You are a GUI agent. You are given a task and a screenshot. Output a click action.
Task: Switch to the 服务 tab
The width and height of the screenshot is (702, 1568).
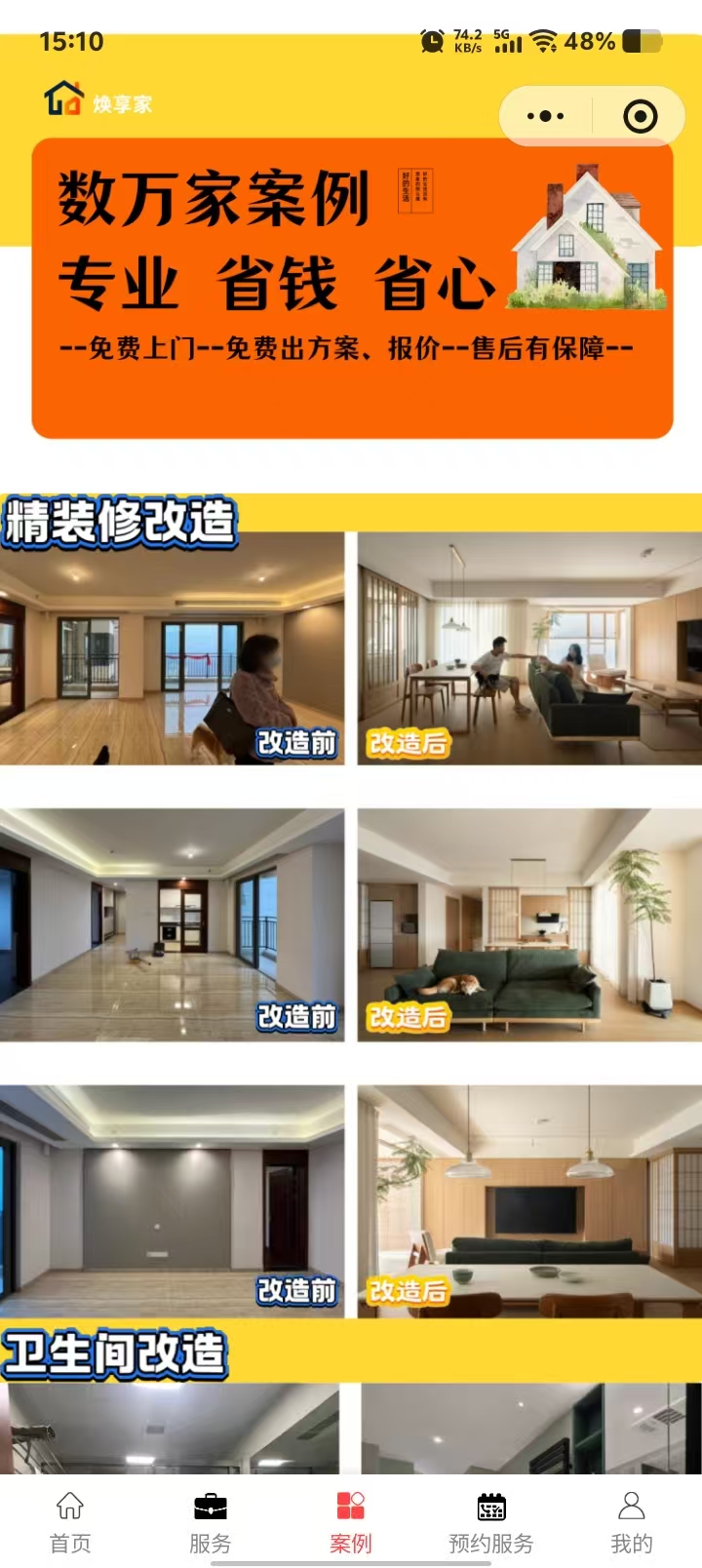coord(211,1520)
